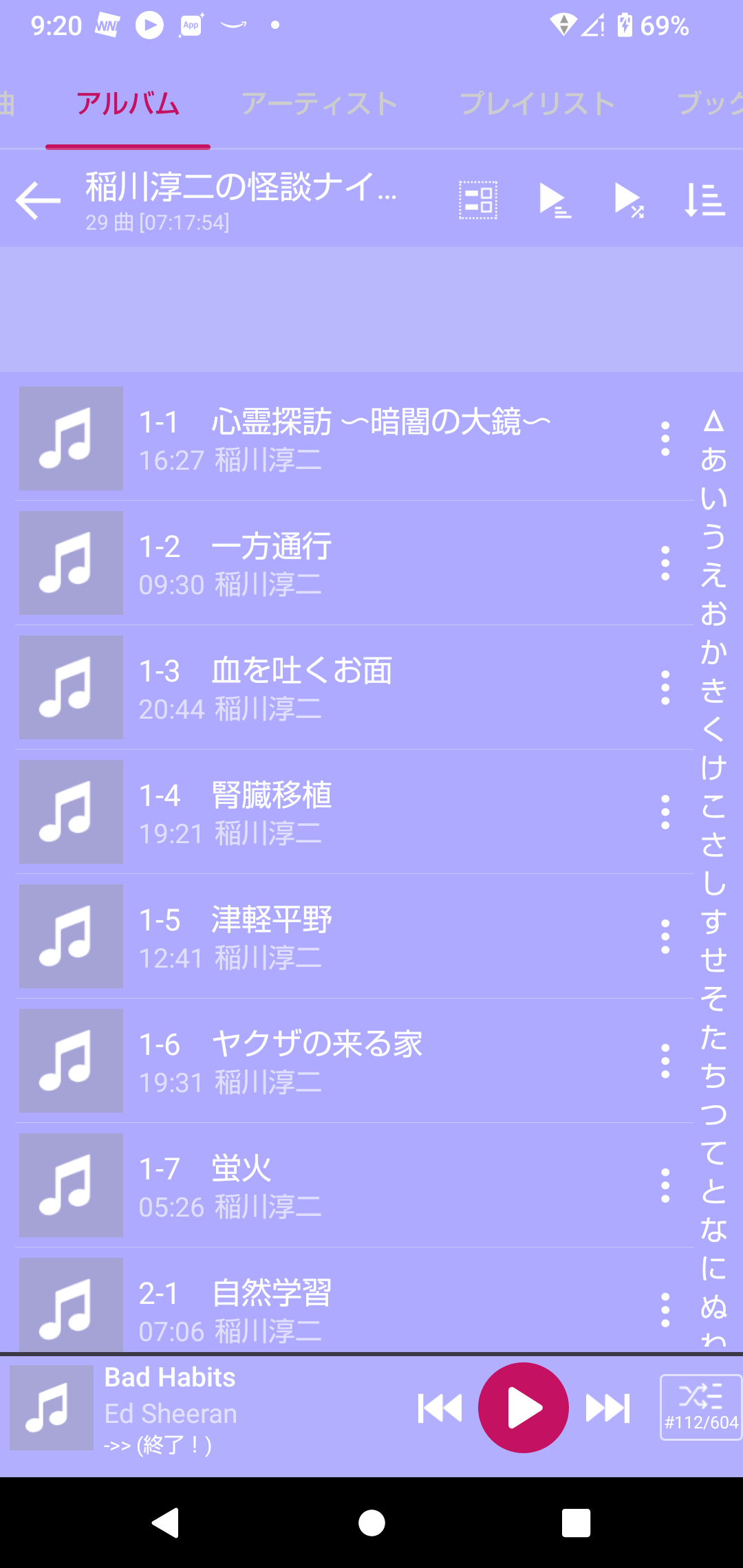
Task: Open options menu for 1-2 一方通行
Action: pyautogui.click(x=665, y=563)
